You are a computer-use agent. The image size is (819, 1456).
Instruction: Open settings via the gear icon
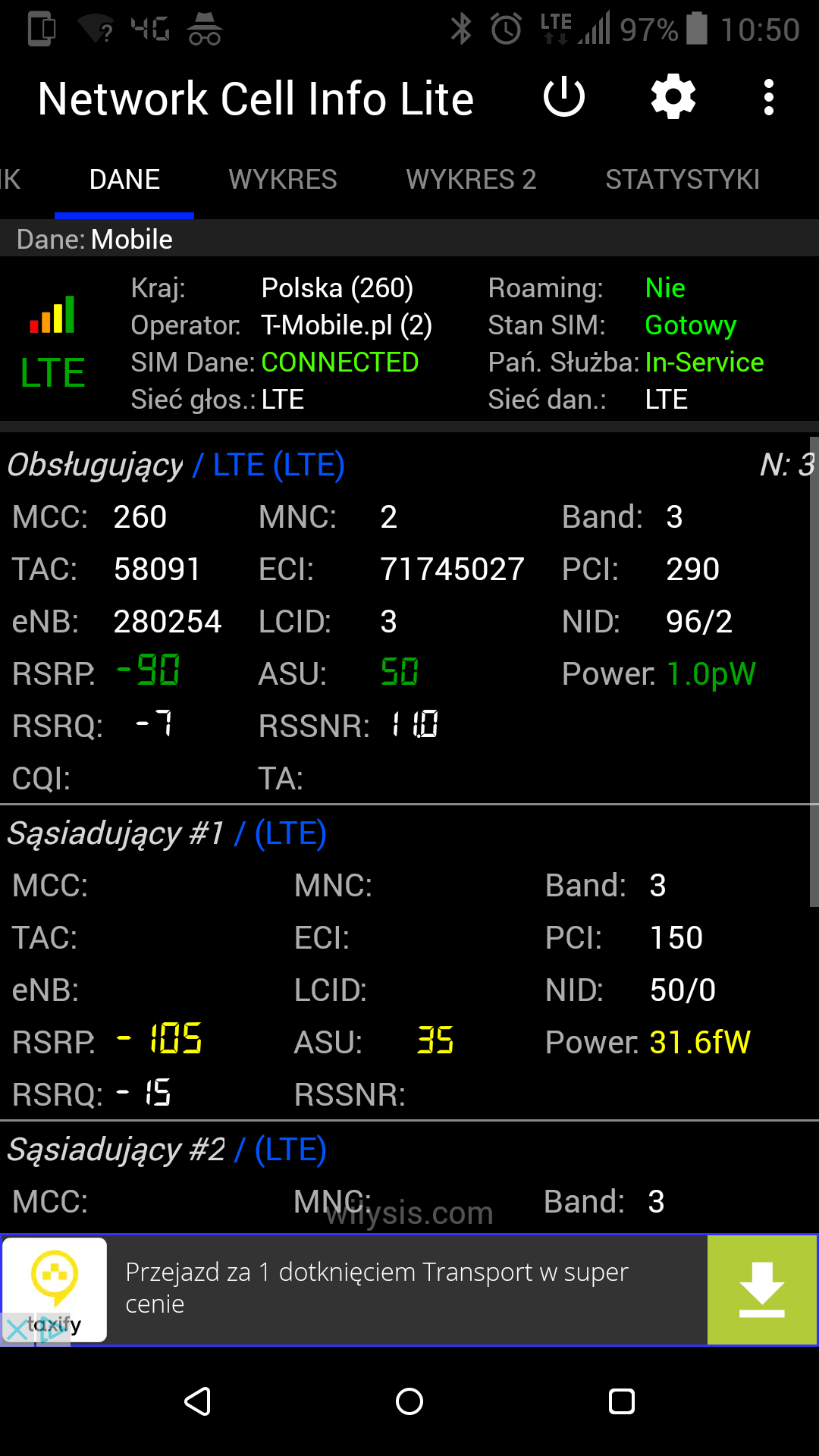673,97
